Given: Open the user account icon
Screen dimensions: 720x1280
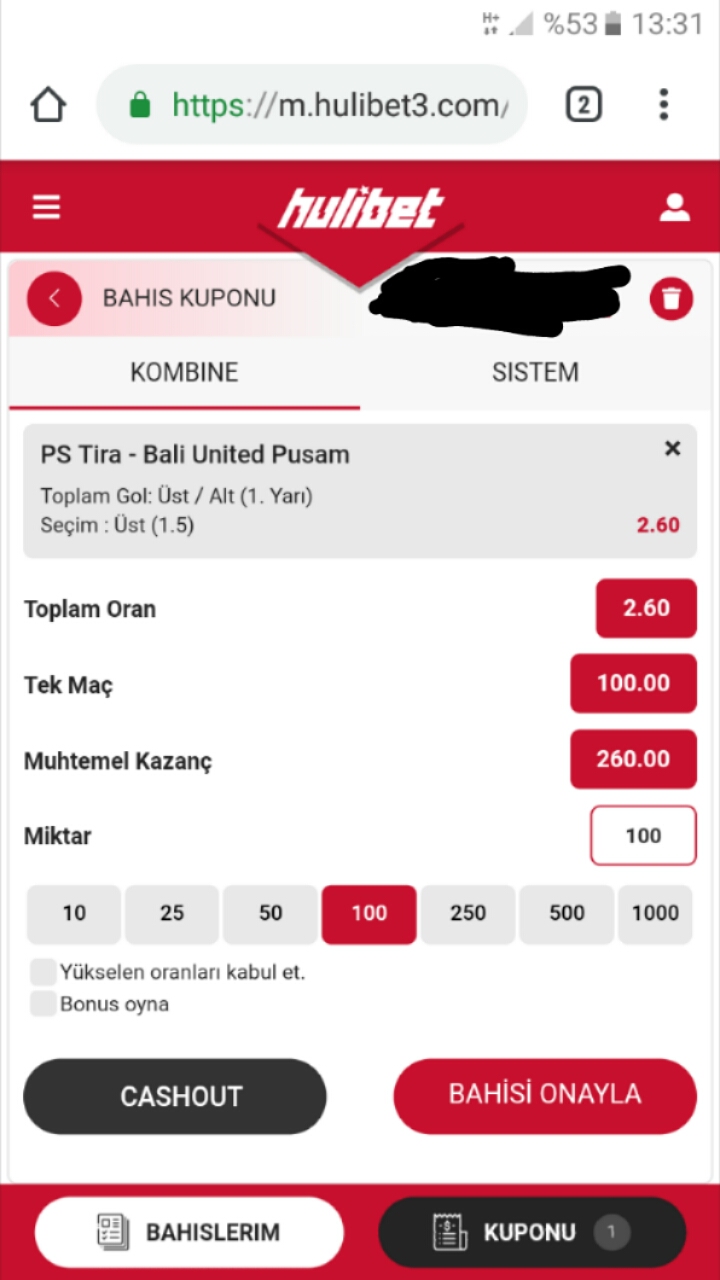Looking at the screenshot, I should (675, 207).
